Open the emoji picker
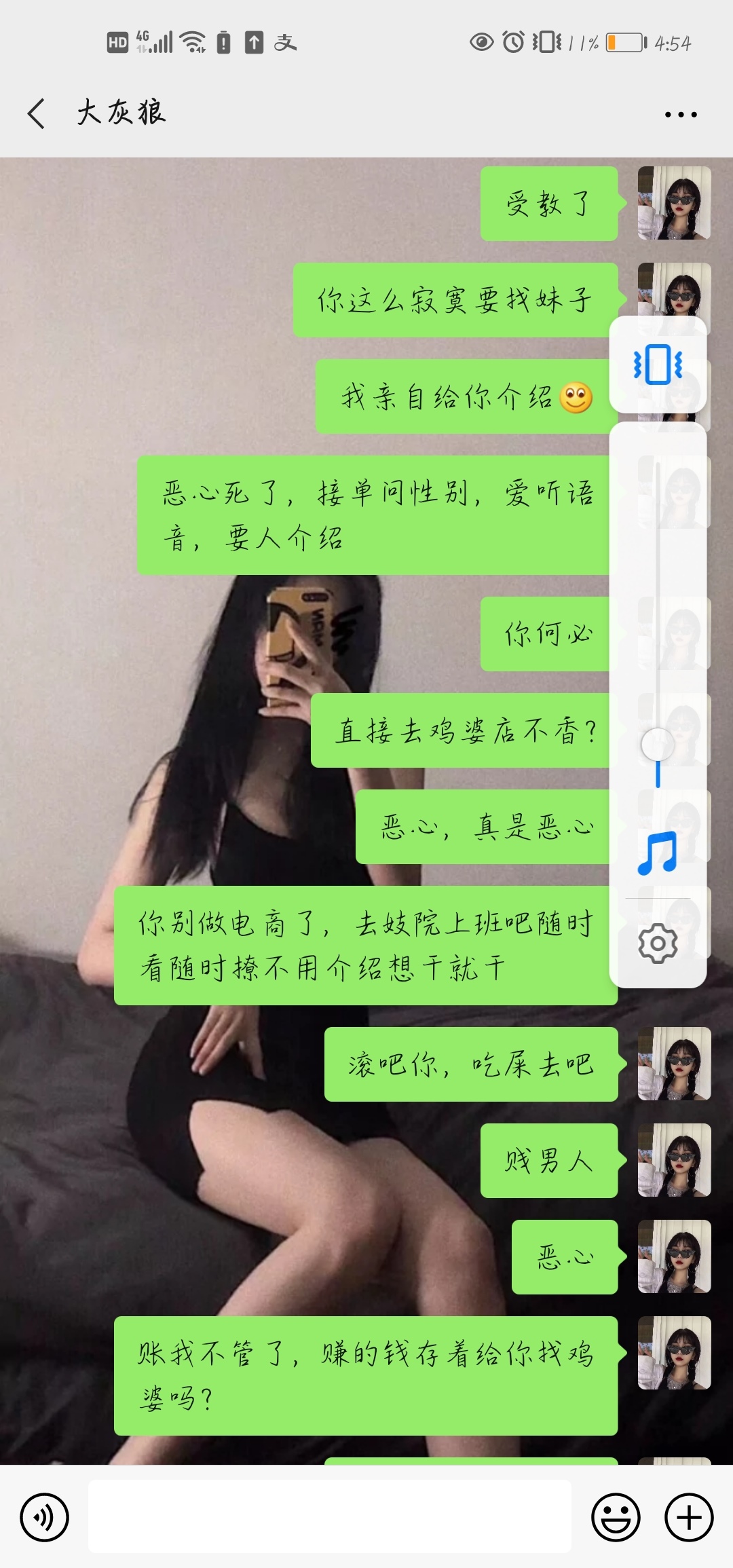This screenshot has height=1568, width=733. tap(616, 1517)
